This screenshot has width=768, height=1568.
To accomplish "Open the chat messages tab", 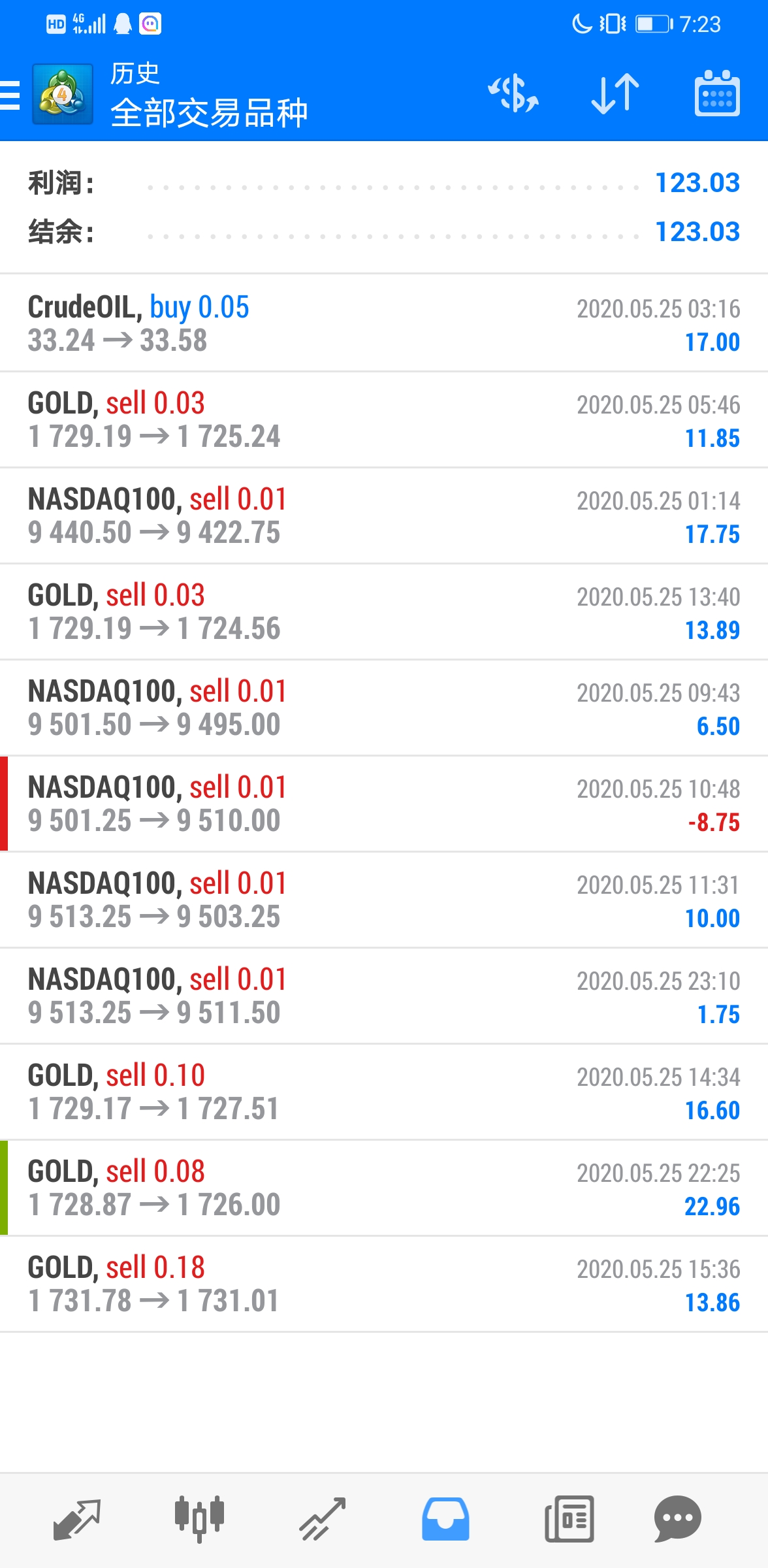I will (677, 1519).
